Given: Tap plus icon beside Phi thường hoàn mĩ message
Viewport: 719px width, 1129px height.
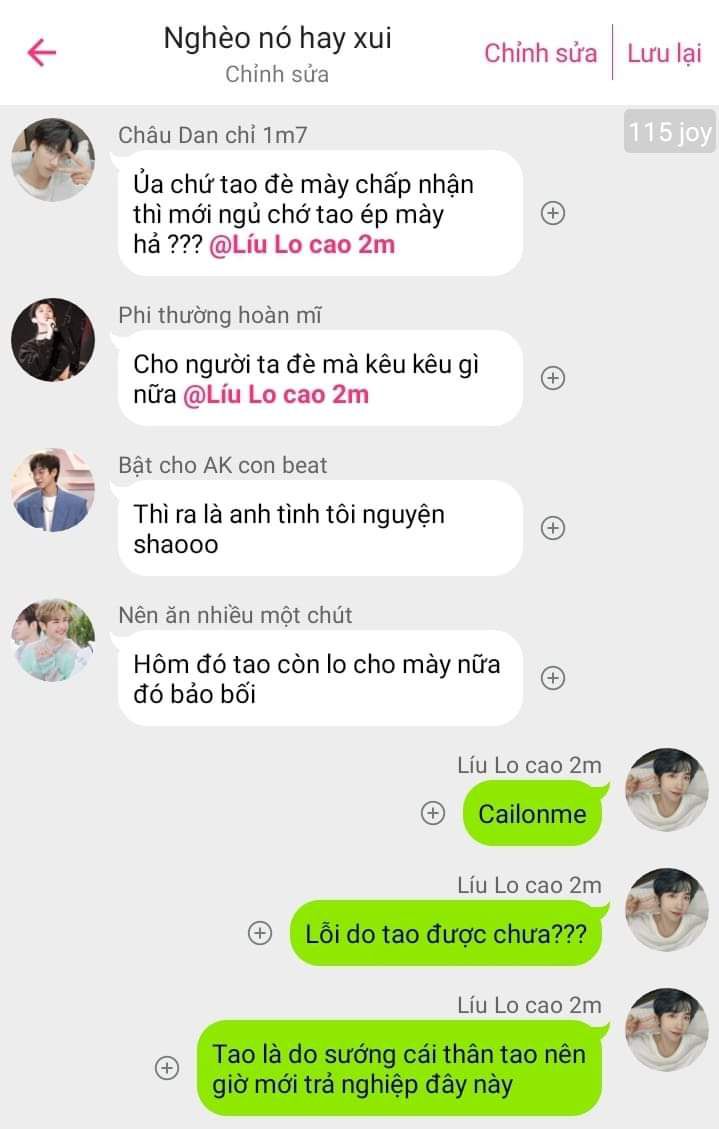Looking at the screenshot, I should point(553,378).
